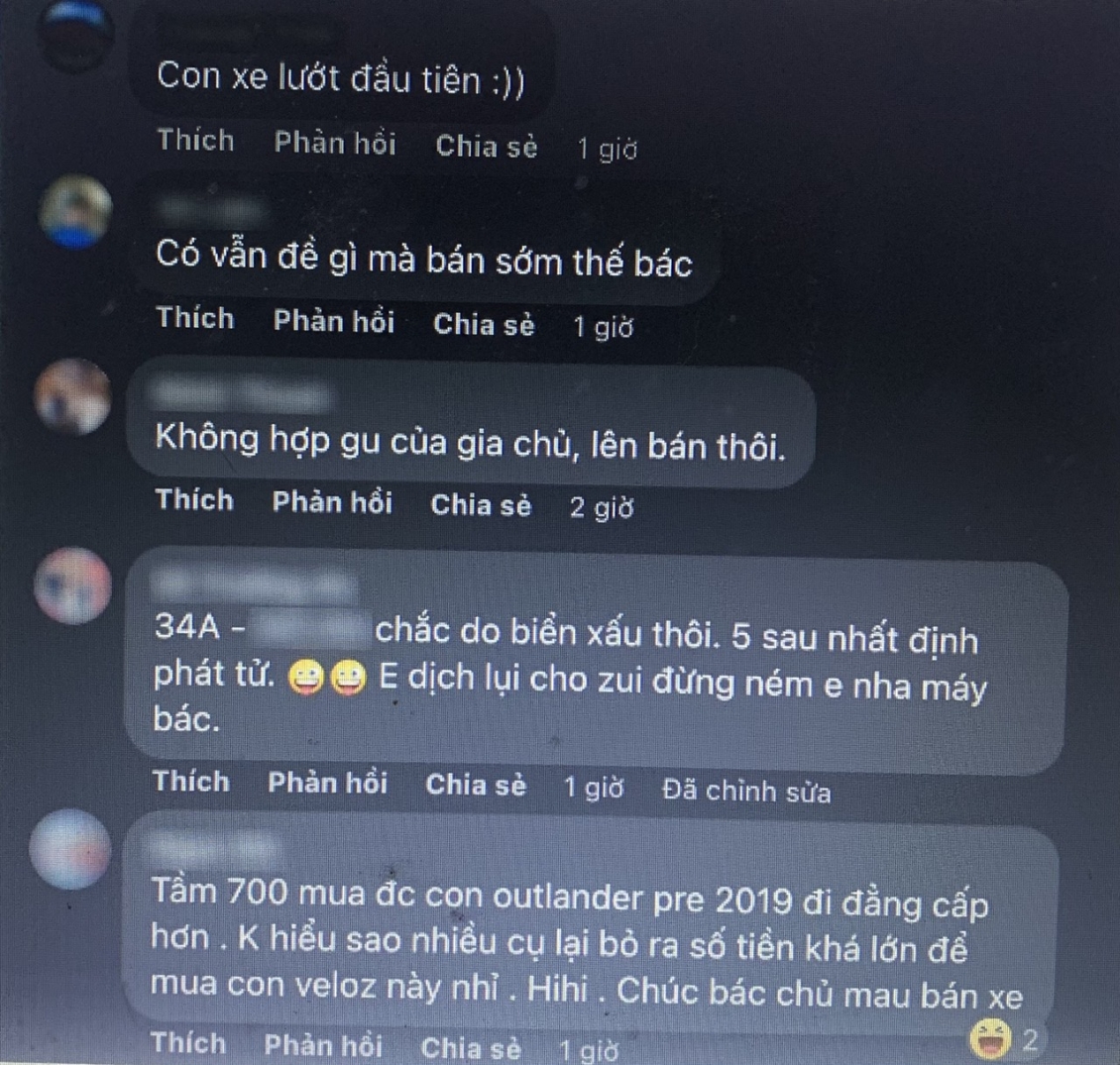The image size is (1120, 1065).
Task: Reply to the 'Có vẫn đề gì mà bán sớm' comment
Action: coord(334,322)
